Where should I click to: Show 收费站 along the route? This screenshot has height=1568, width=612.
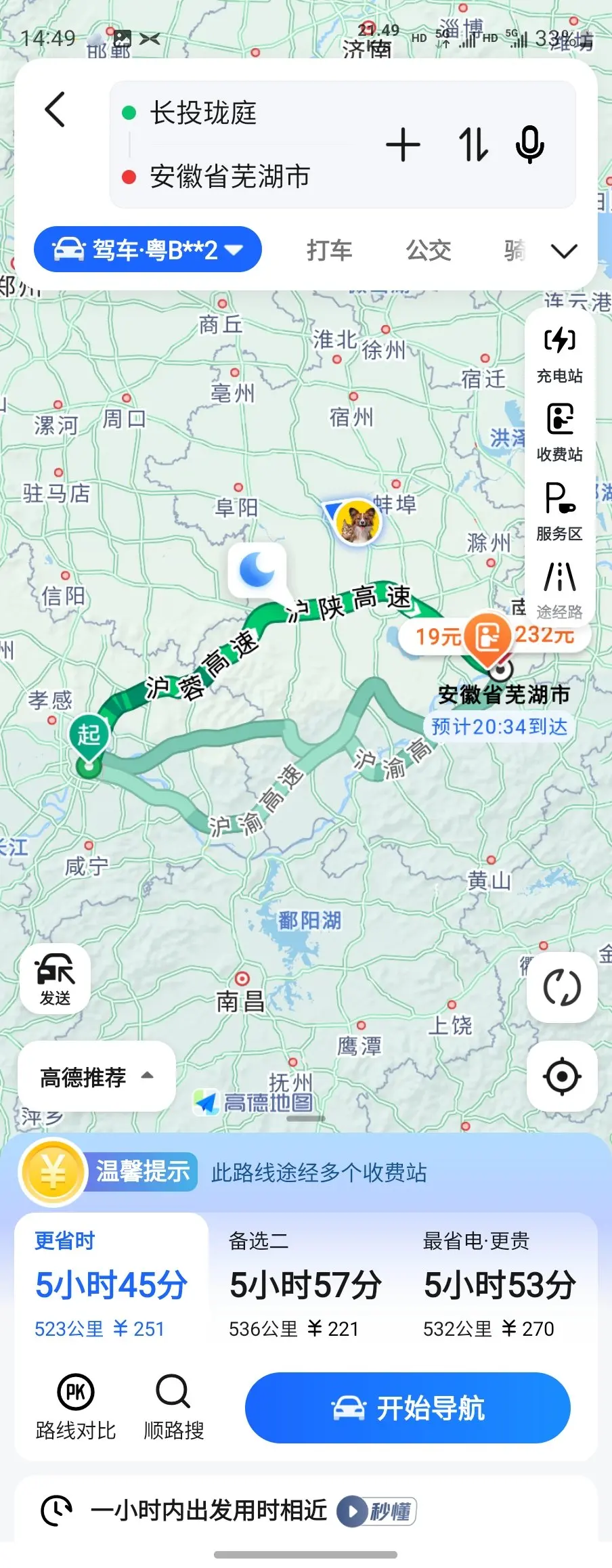[559, 433]
